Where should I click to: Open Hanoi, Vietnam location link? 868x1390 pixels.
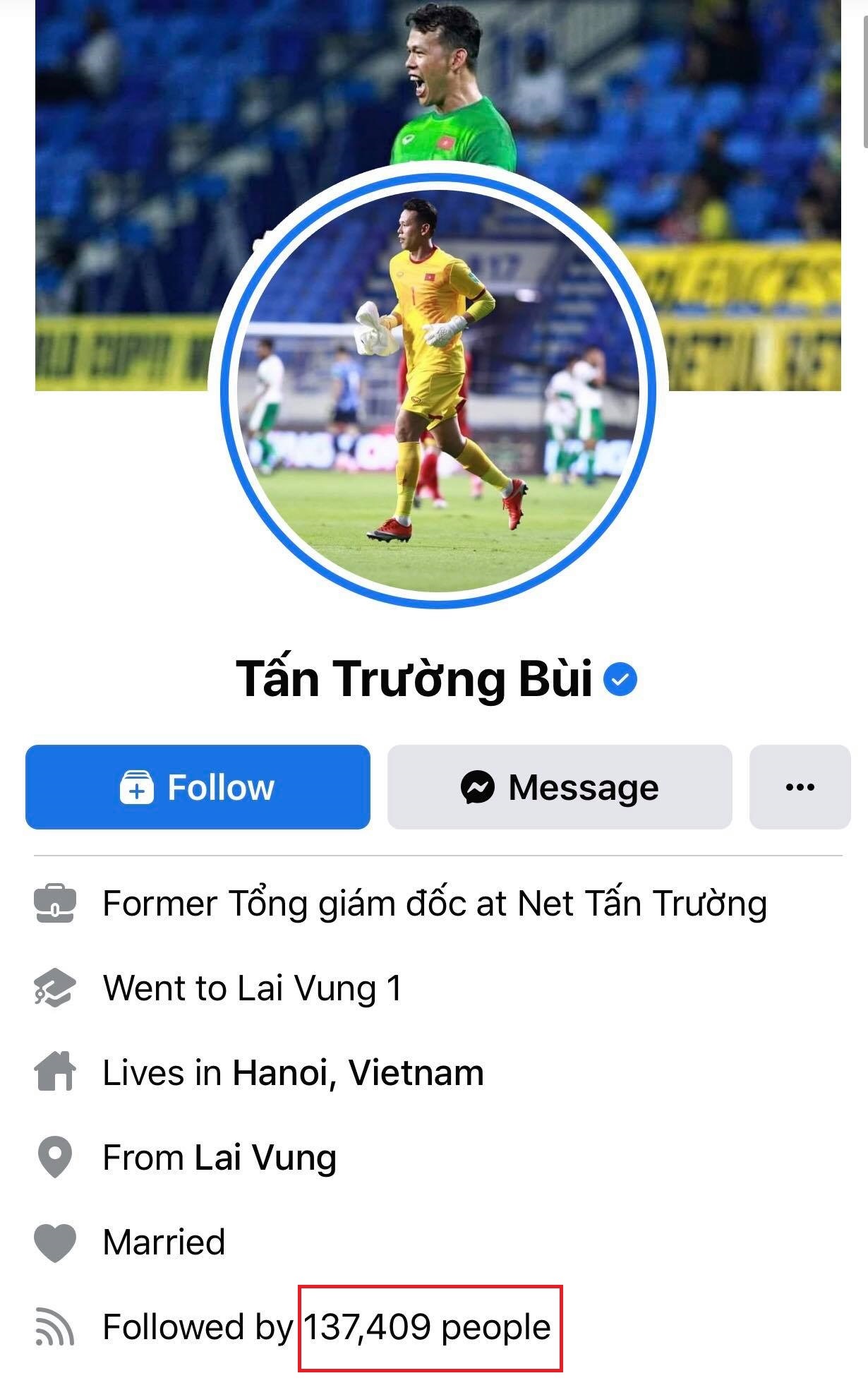click(358, 1073)
